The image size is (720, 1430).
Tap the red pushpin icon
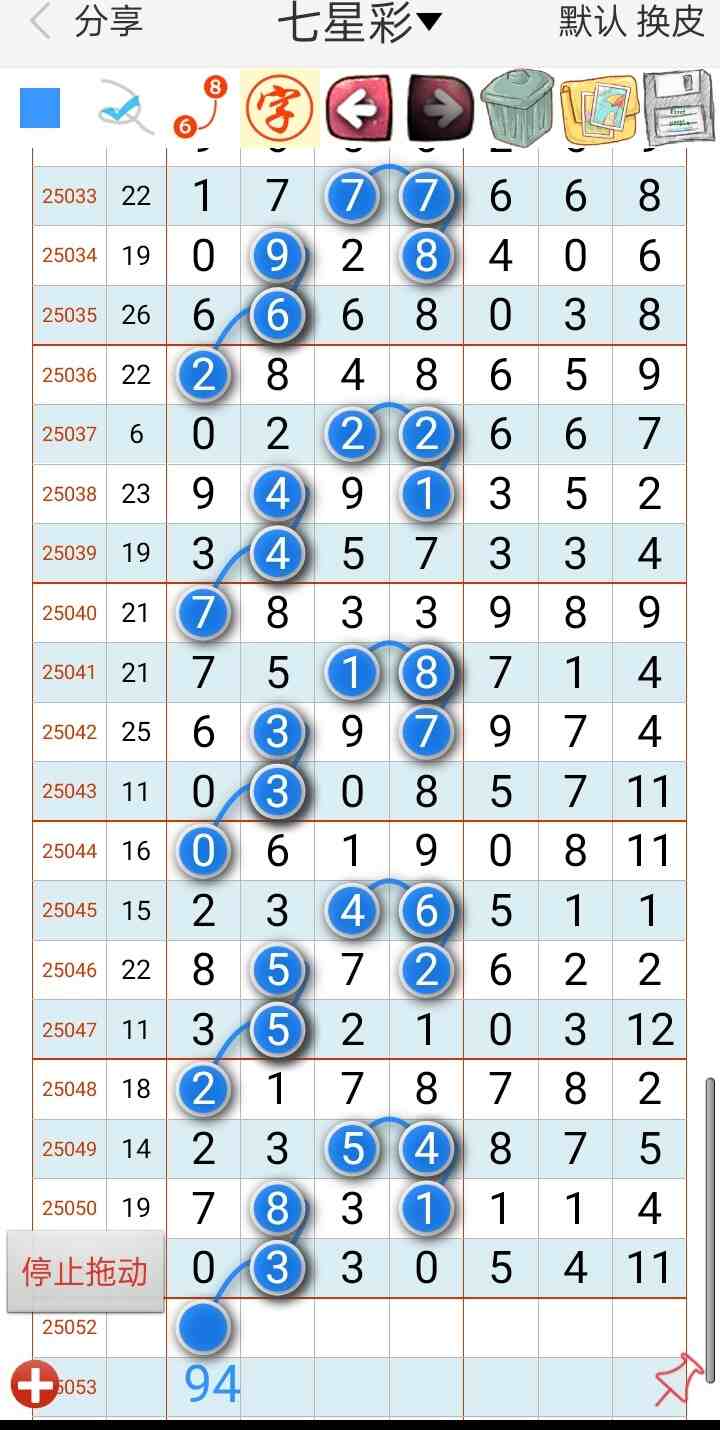(x=678, y=1380)
